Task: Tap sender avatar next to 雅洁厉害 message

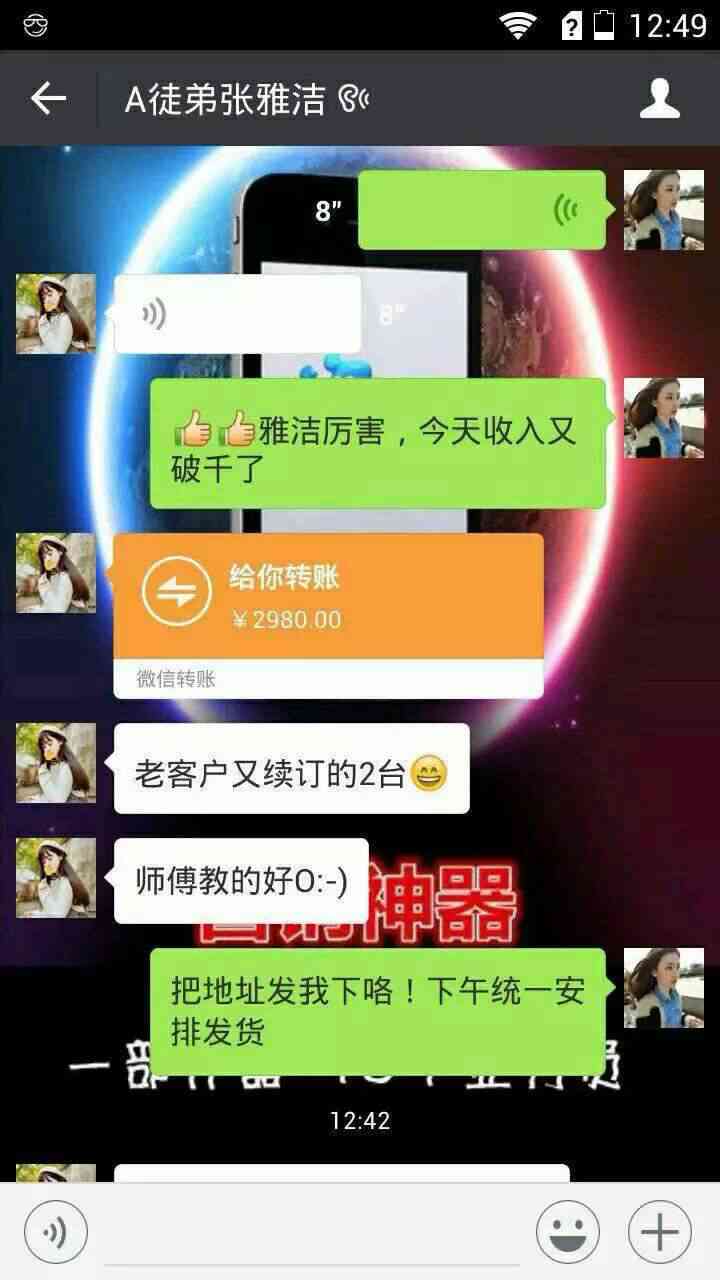Action: click(663, 418)
